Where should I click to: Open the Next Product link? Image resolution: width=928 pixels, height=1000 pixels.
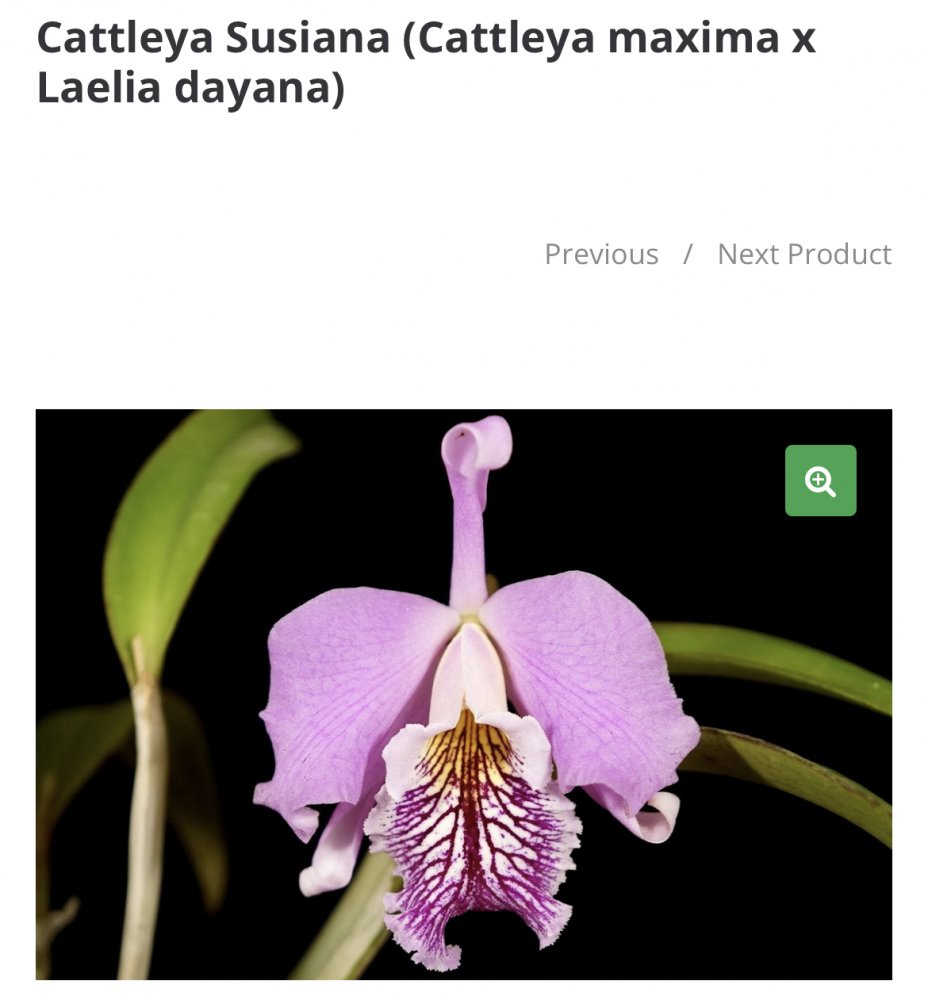(x=804, y=254)
